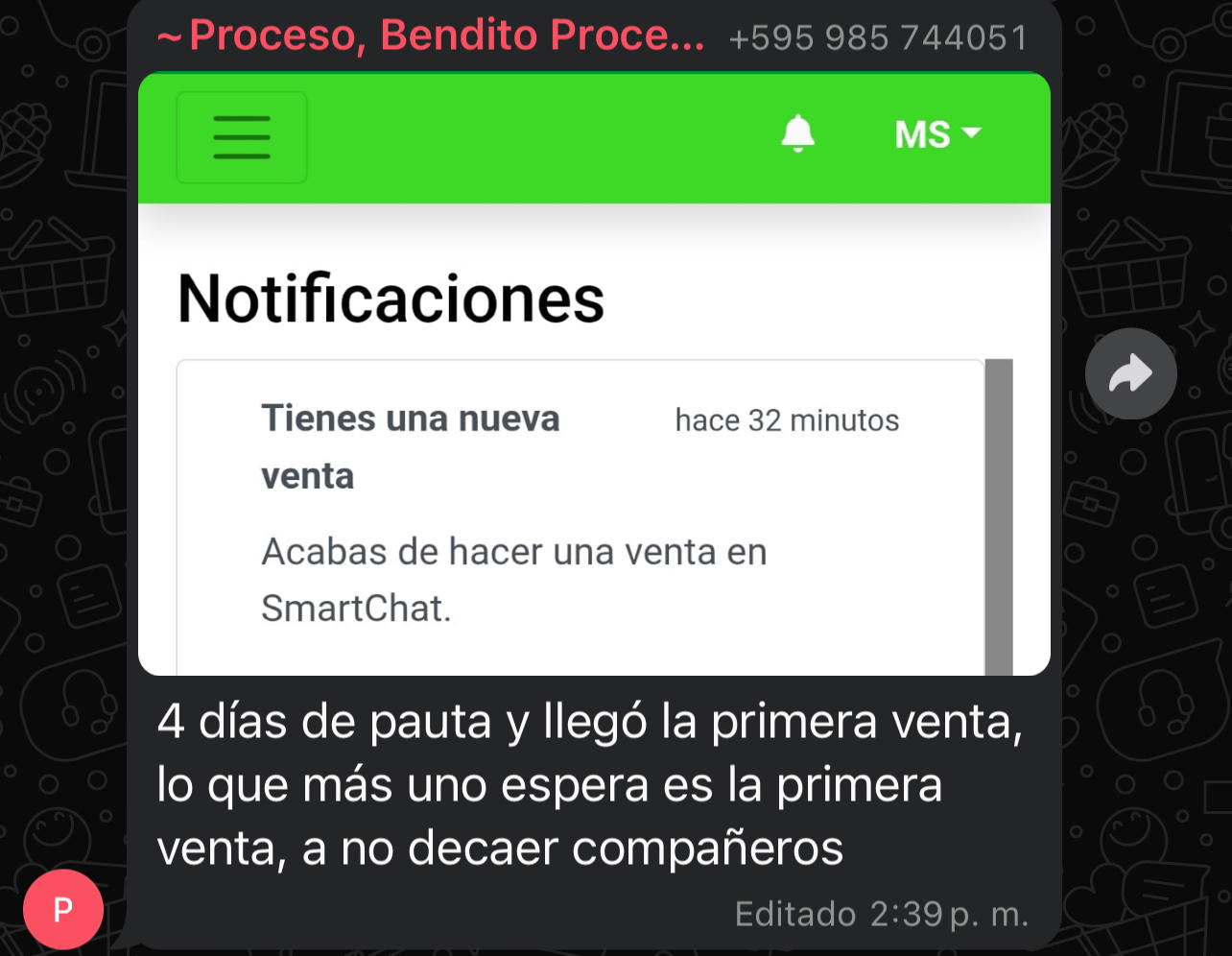Open the sender's profile from the P avatar
1232x956 pixels.
point(63,909)
